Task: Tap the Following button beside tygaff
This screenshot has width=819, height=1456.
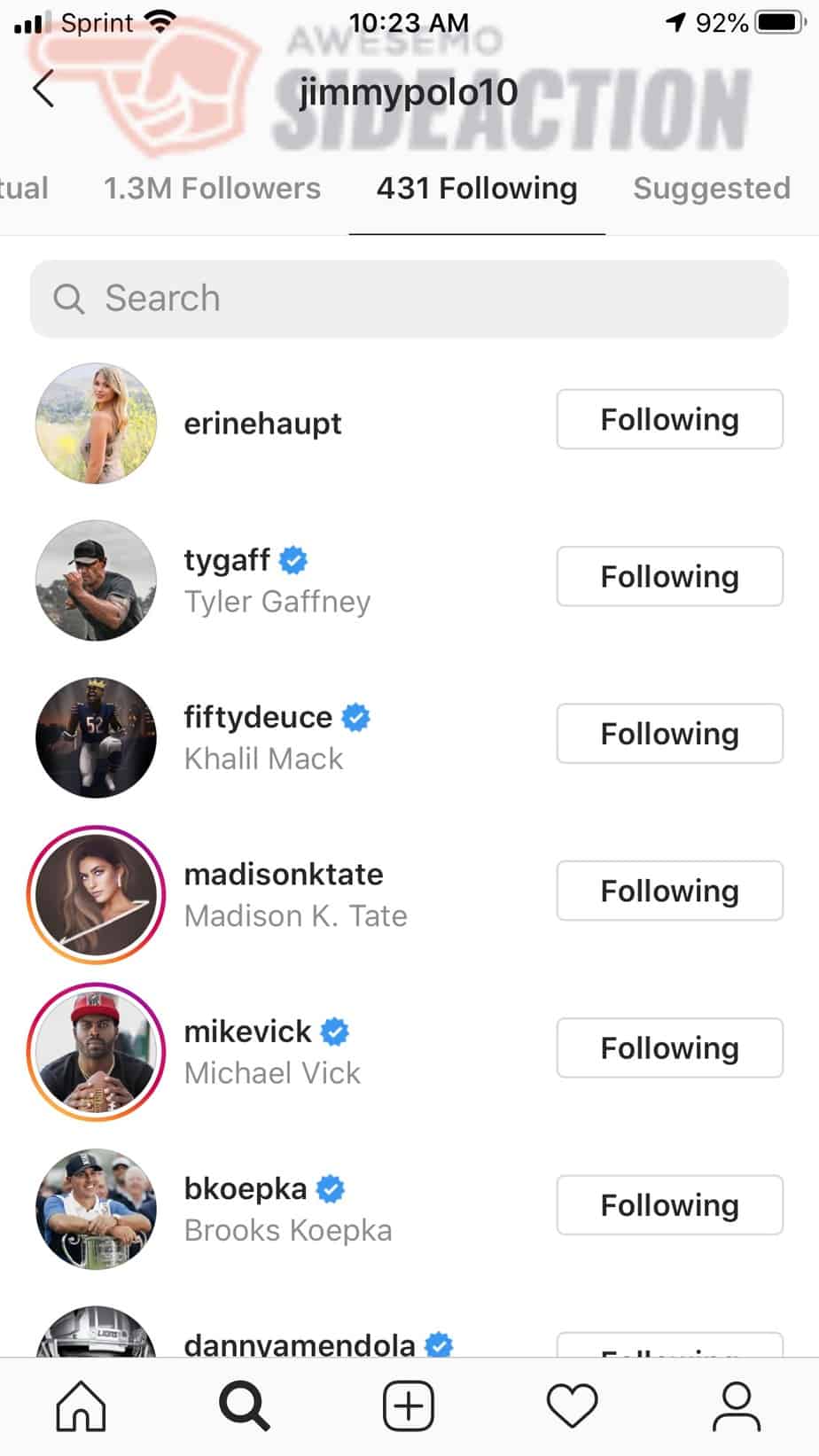Action: (x=670, y=576)
